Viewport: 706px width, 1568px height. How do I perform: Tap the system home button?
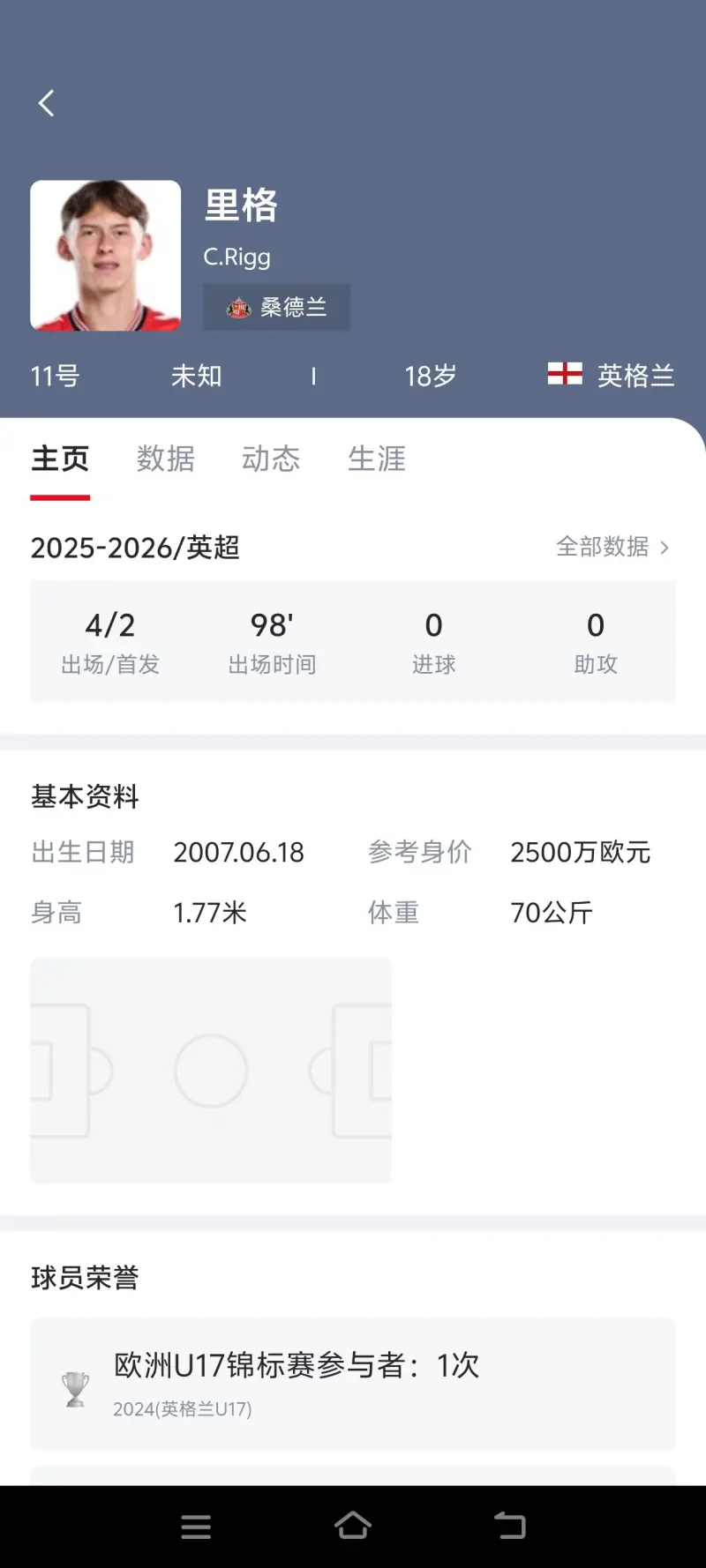click(x=353, y=1526)
